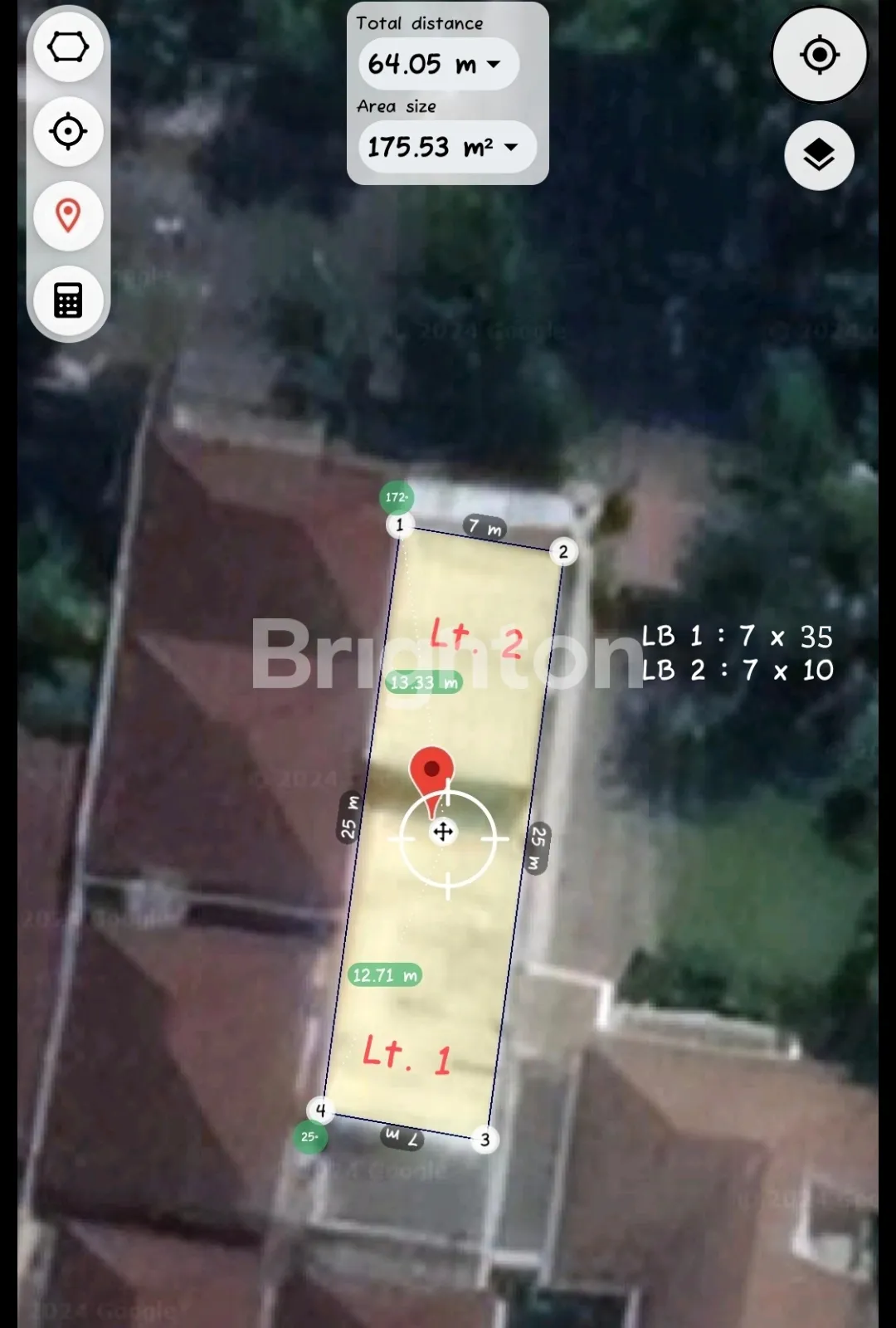Open the polygon shape tool
896x1328 pixels.
tap(68, 47)
